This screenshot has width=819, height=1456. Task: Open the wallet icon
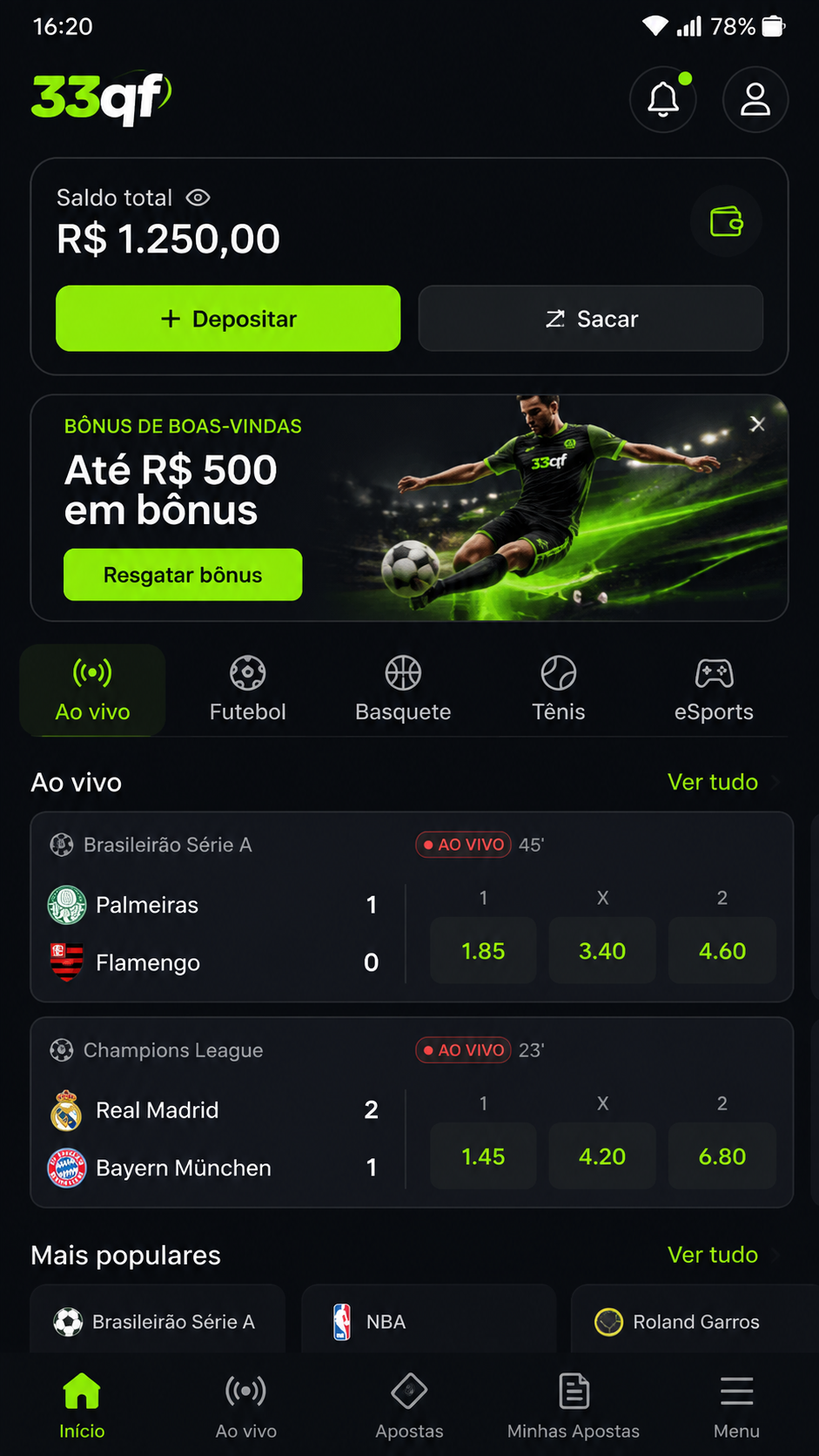[727, 221]
